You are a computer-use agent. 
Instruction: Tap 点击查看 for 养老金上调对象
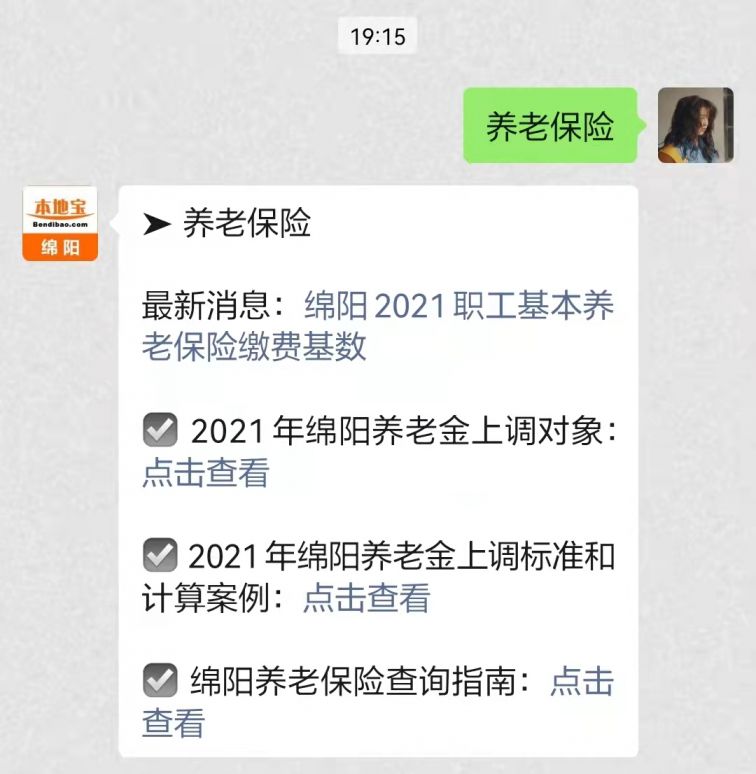pyautogui.click(x=205, y=472)
